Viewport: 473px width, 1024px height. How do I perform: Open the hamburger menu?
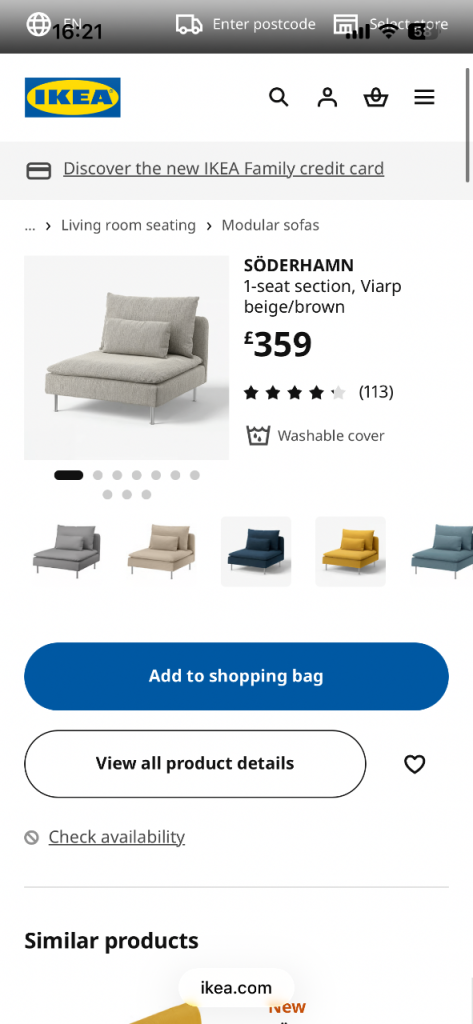(x=424, y=98)
